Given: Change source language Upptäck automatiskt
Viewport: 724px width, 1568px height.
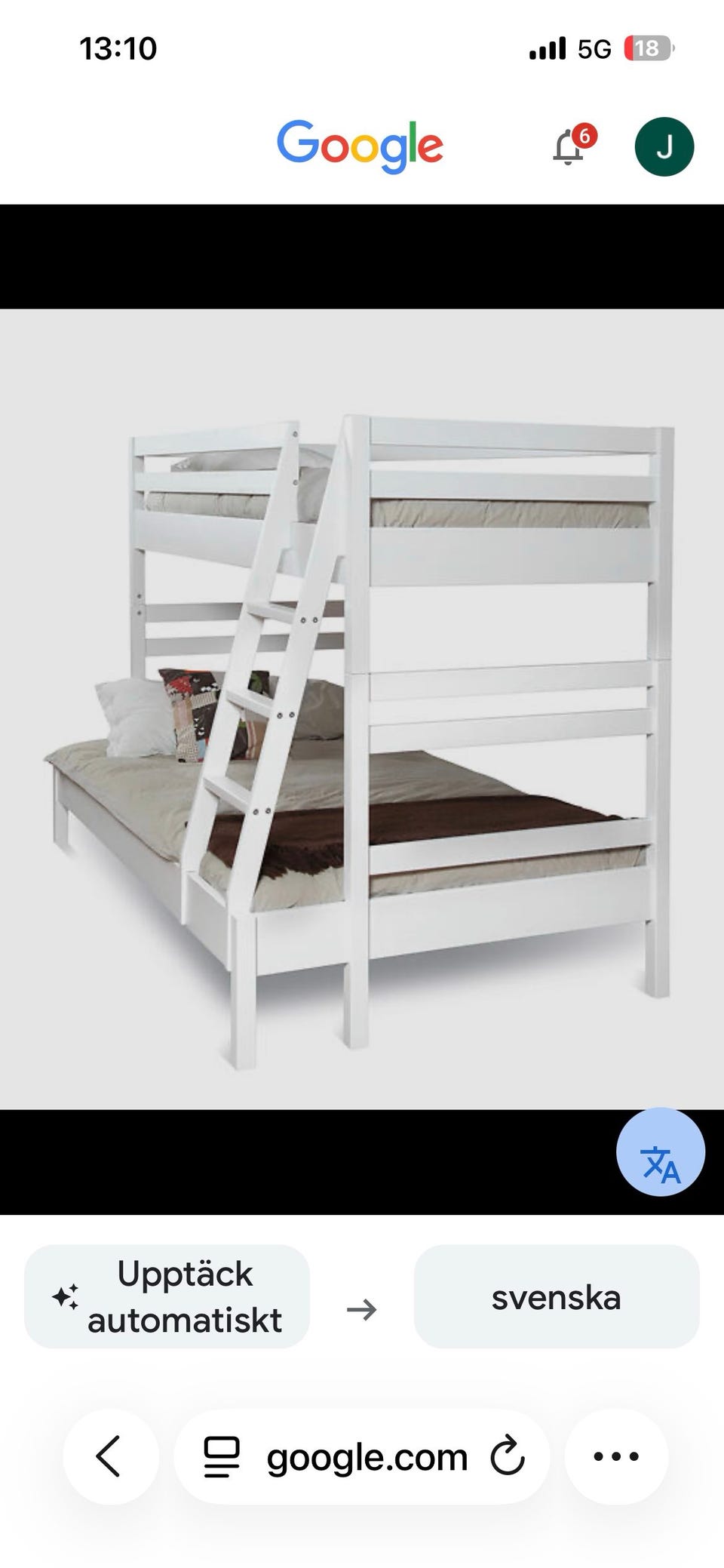Looking at the screenshot, I should pos(167,1296).
